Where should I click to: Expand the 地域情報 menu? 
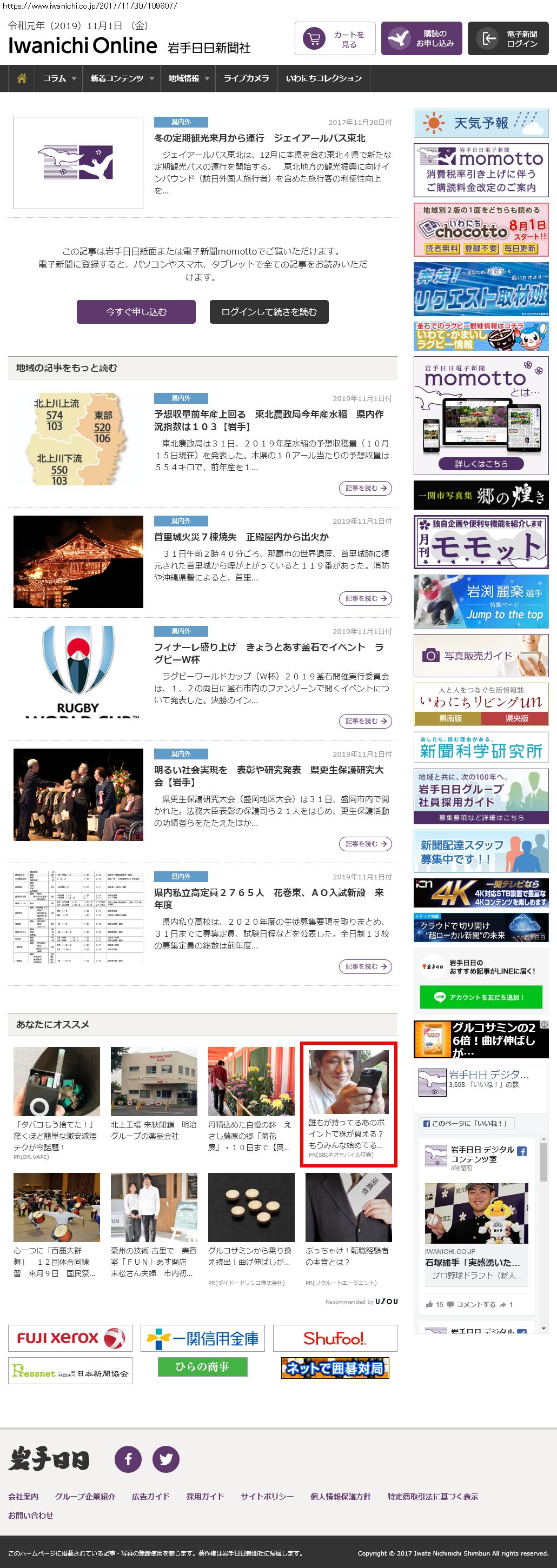188,78
